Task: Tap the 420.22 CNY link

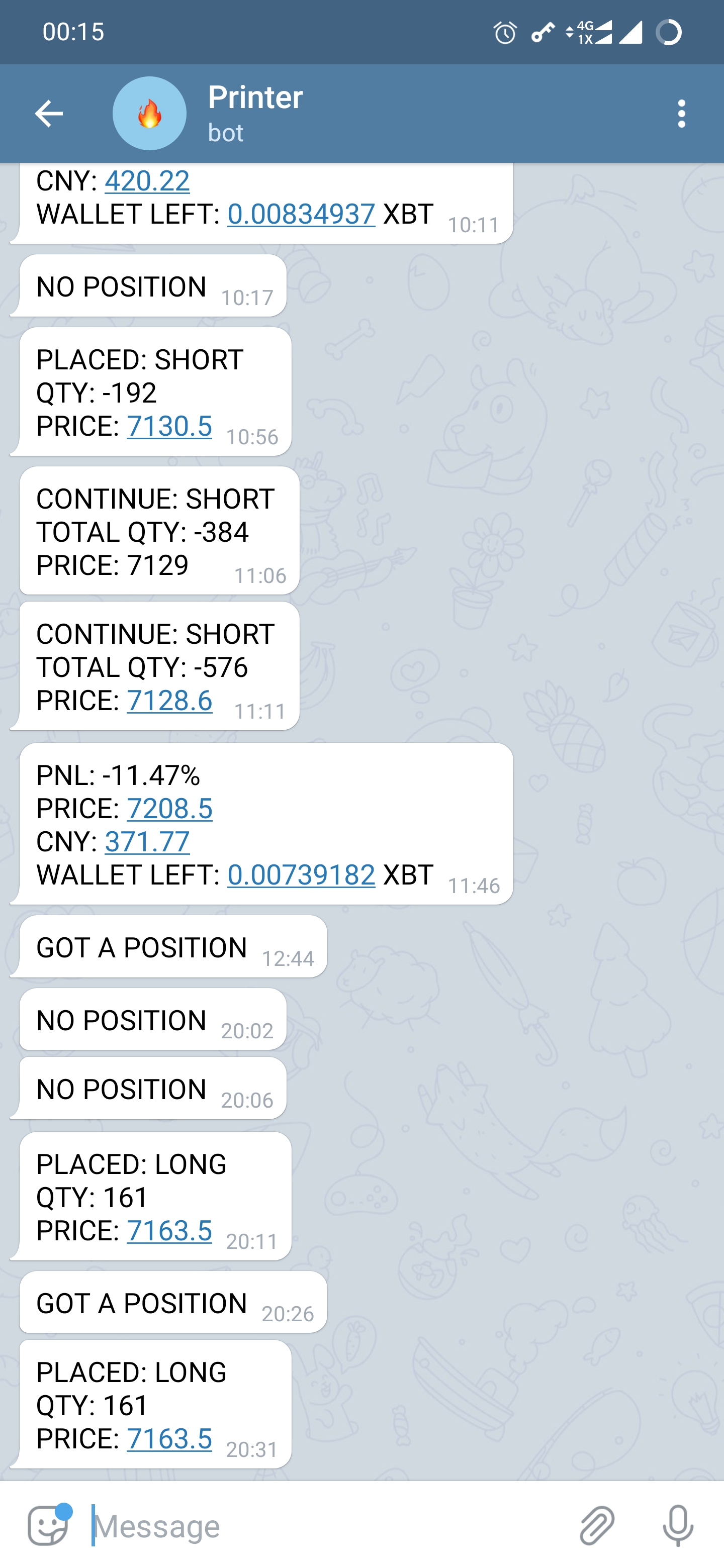Action: (147, 181)
